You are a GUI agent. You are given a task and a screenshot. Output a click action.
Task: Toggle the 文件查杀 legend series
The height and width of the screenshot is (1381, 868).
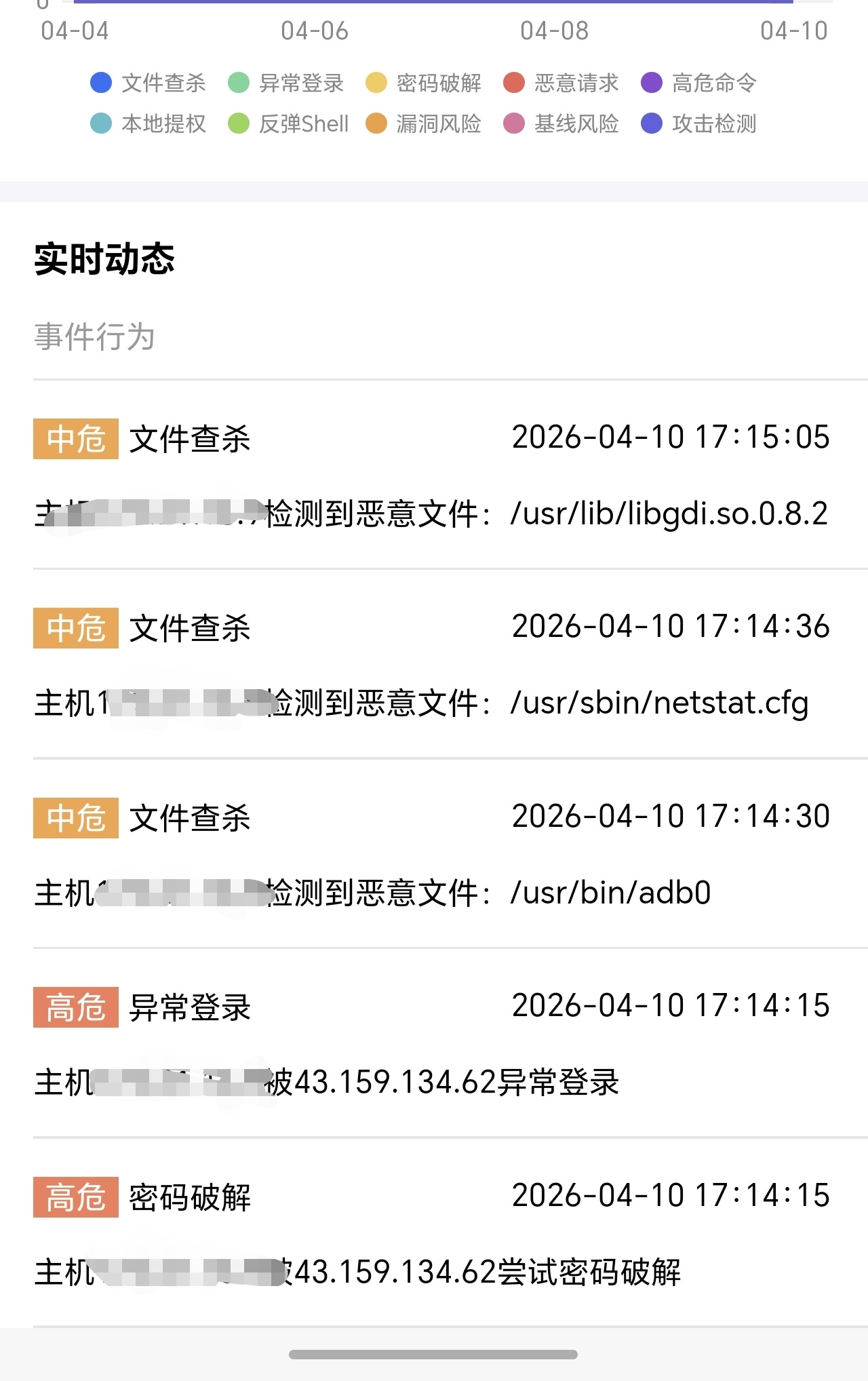[149, 83]
